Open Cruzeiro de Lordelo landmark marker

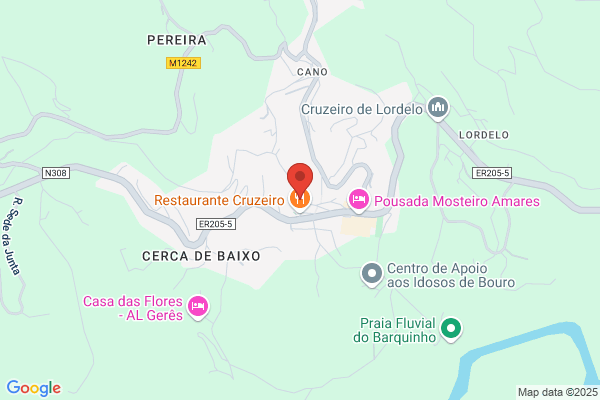tap(438, 108)
